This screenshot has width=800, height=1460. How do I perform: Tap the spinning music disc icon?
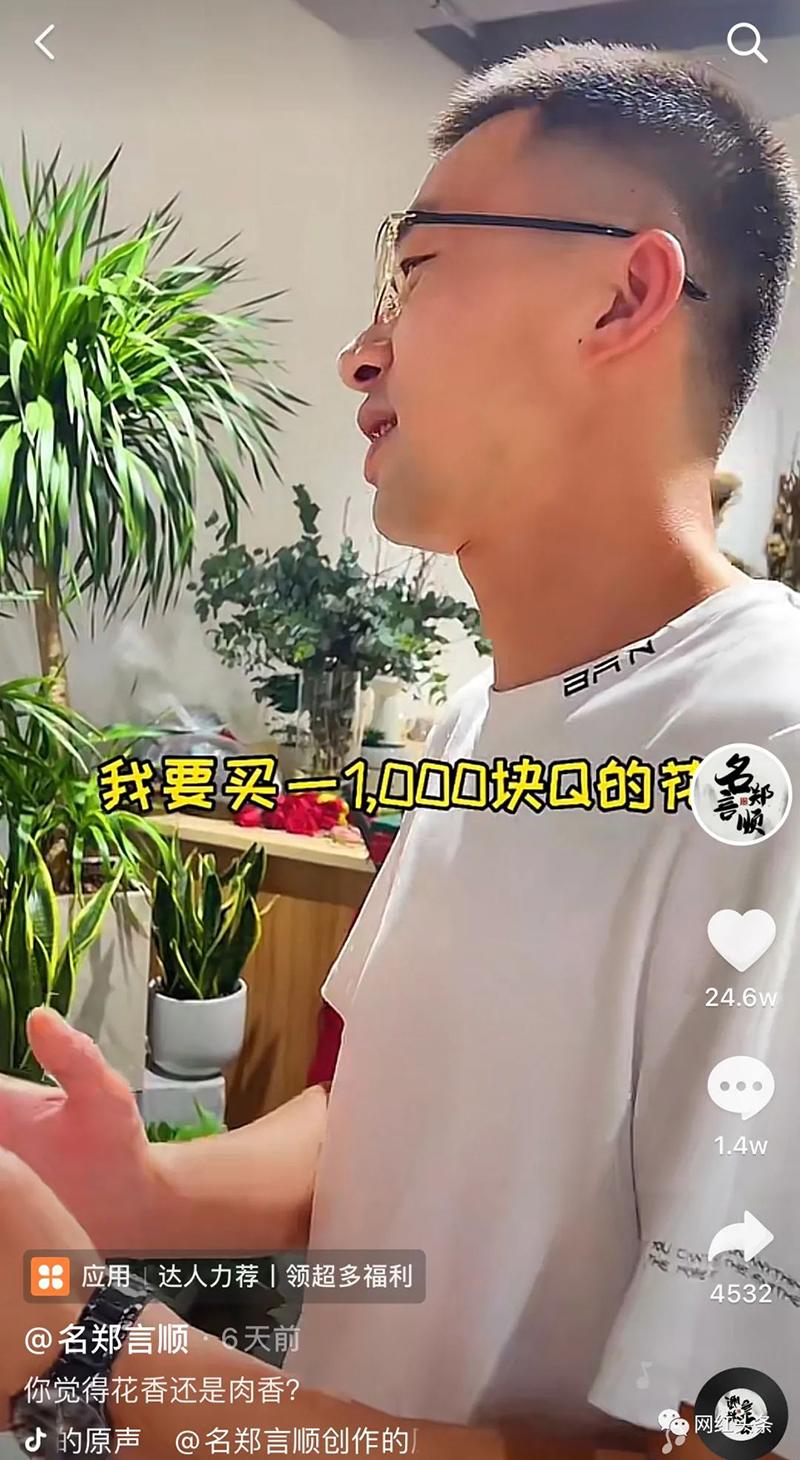741,1412
